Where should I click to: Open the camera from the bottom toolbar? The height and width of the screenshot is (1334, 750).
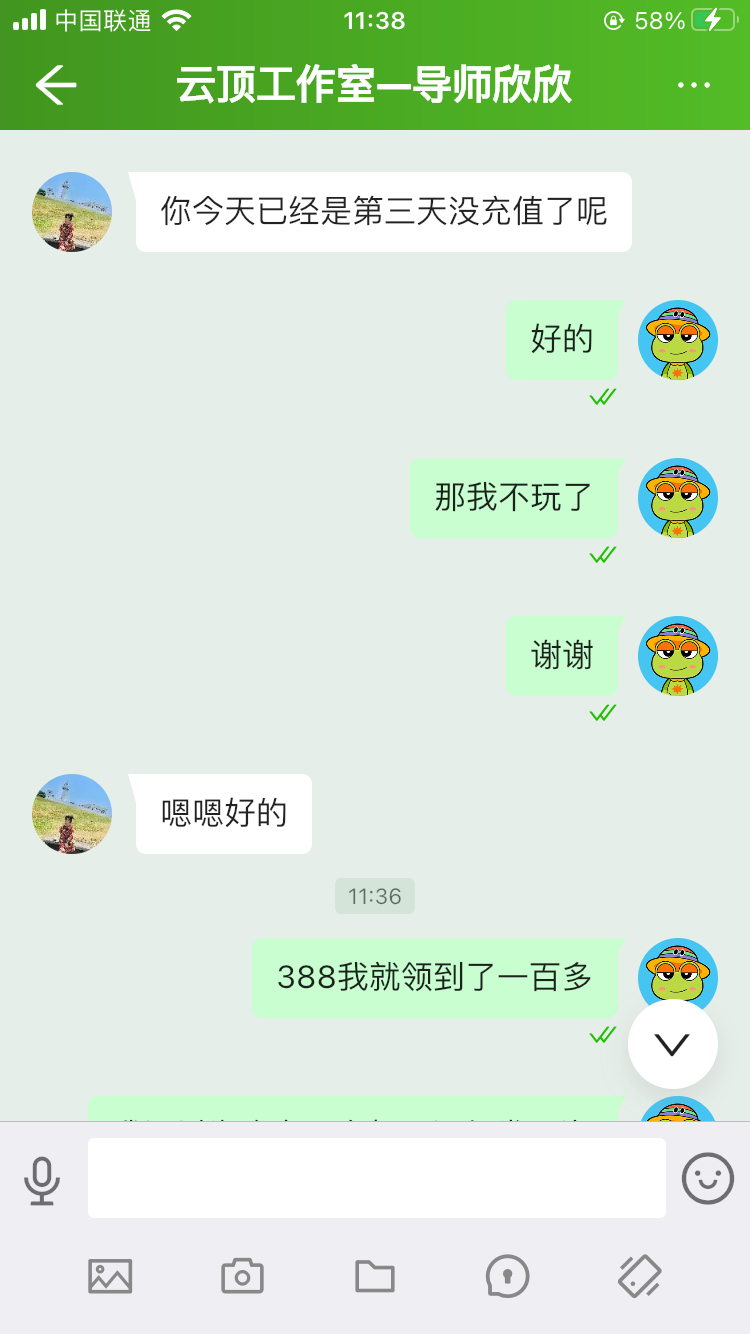(x=241, y=1275)
